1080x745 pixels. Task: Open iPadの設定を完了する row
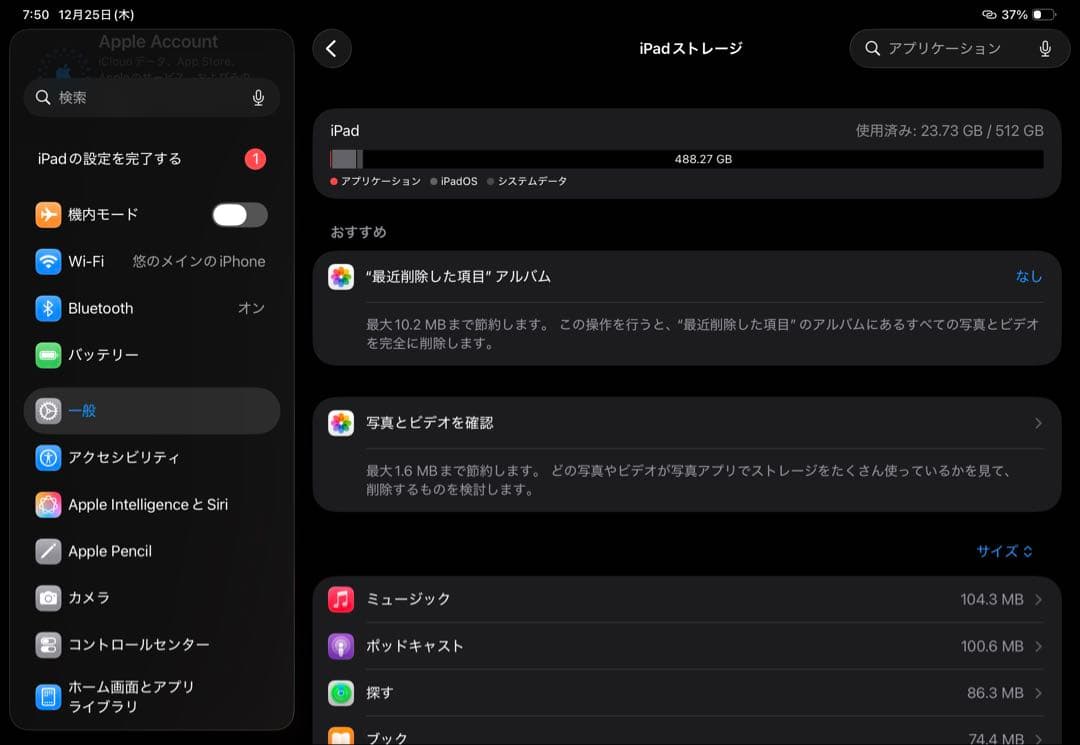[152, 159]
